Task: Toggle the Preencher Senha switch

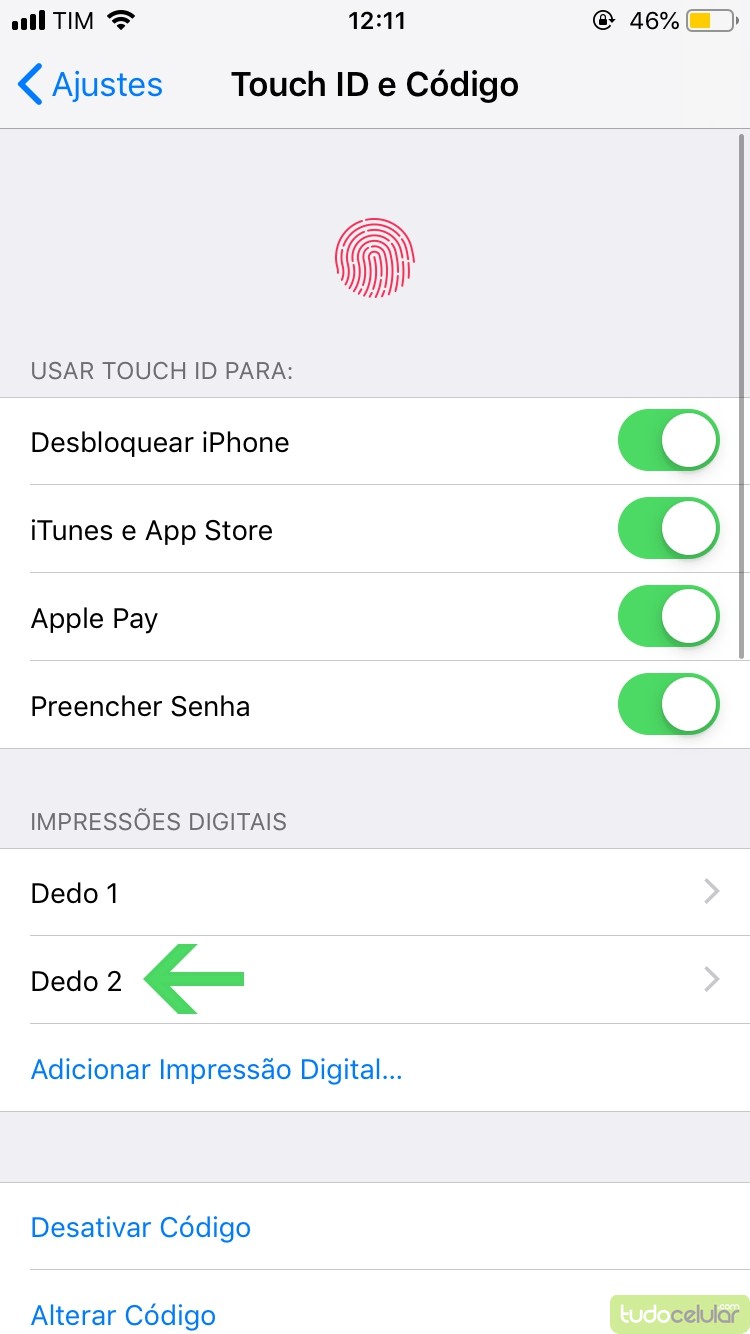Action: 668,705
